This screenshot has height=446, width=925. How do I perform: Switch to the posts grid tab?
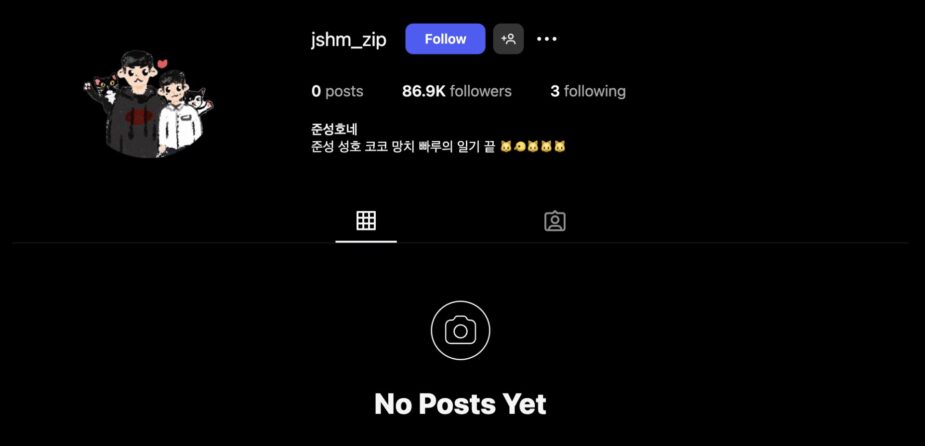click(366, 221)
